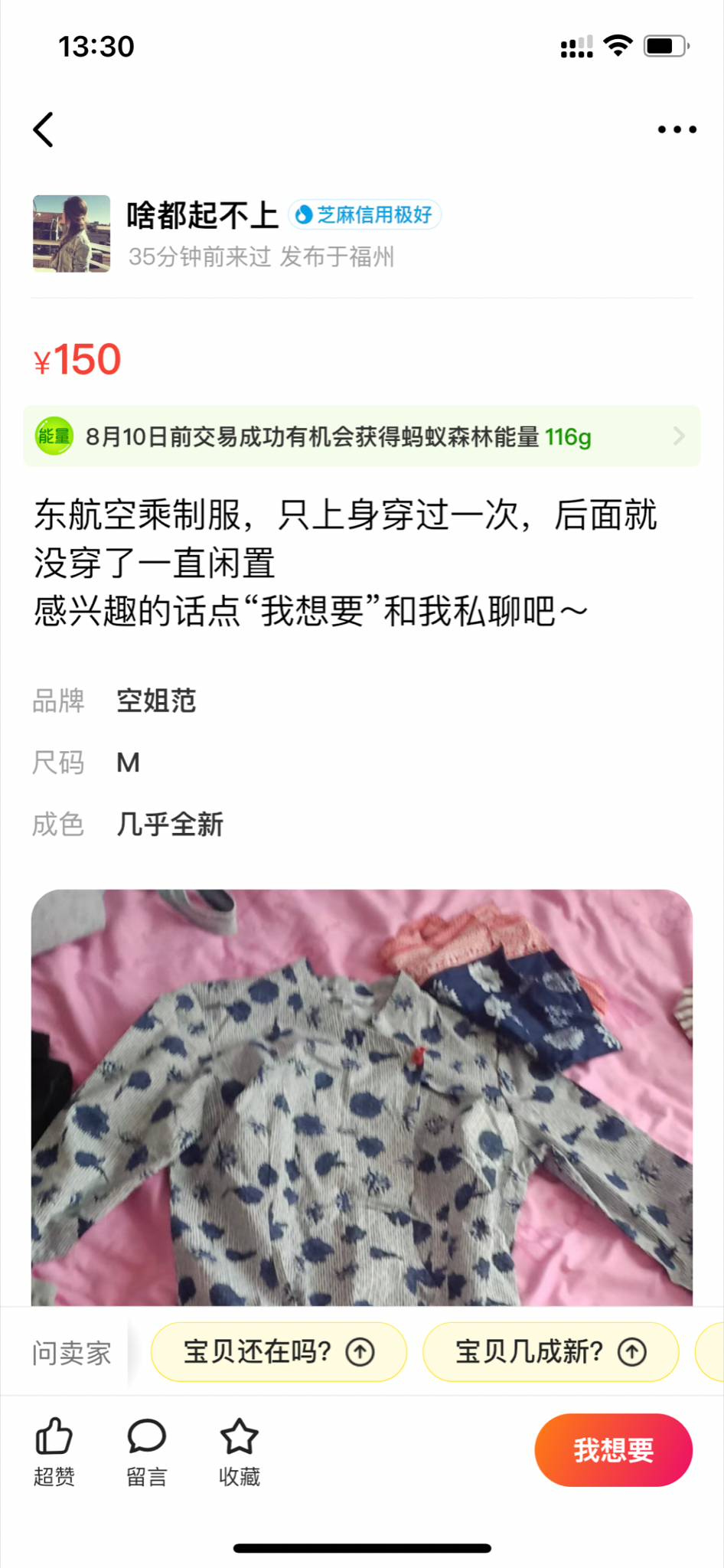Open the three-dot overflow menu
The image size is (724, 1568).
coord(677,129)
